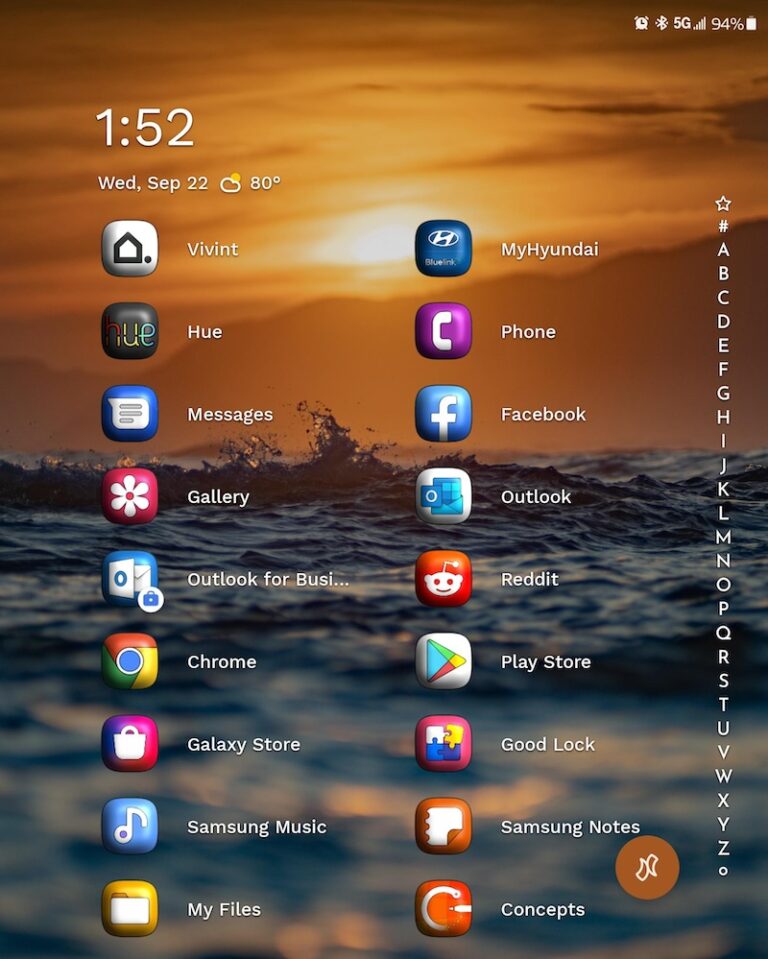The image size is (768, 959).
Task: Launch Outlook for Business
Action: coord(130,579)
